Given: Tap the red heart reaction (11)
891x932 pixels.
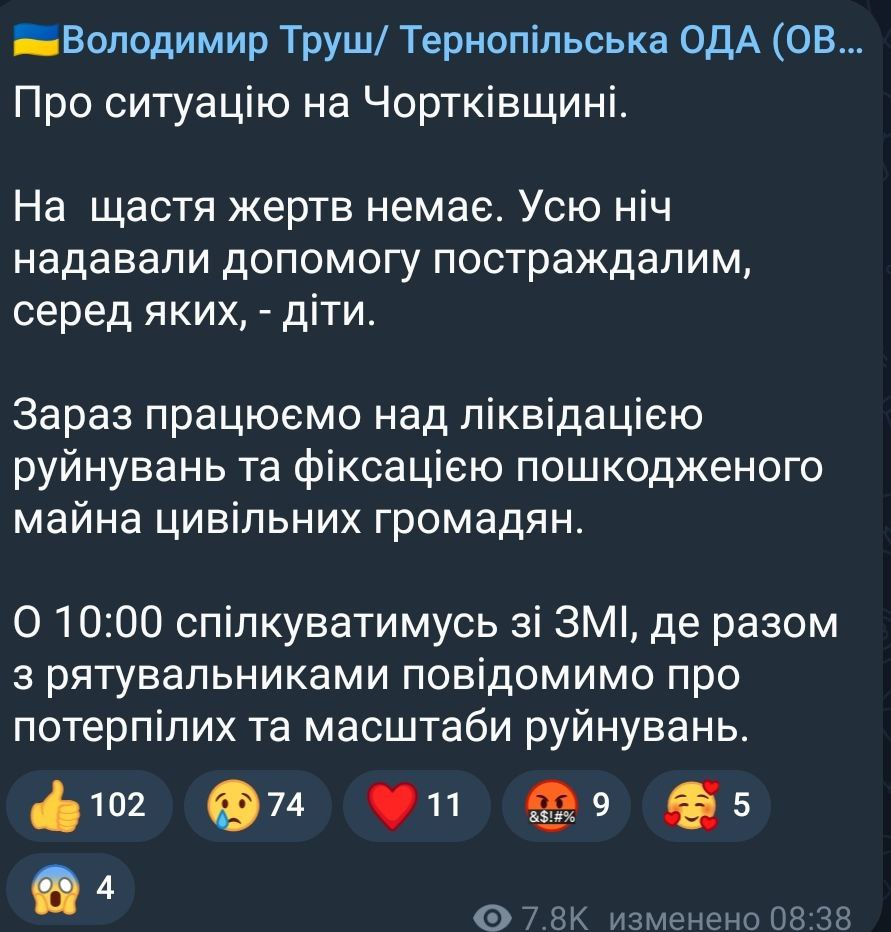Looking at the screenshot, I should (x=417, y=804).
